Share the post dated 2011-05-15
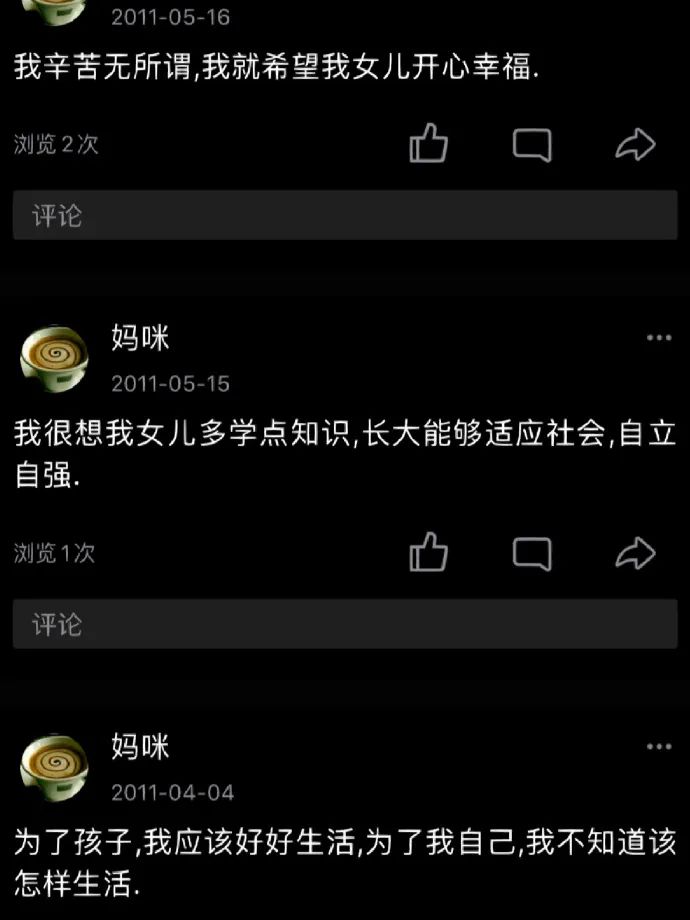The width and height of the screenshot is (690, 920). pos(635,552)
